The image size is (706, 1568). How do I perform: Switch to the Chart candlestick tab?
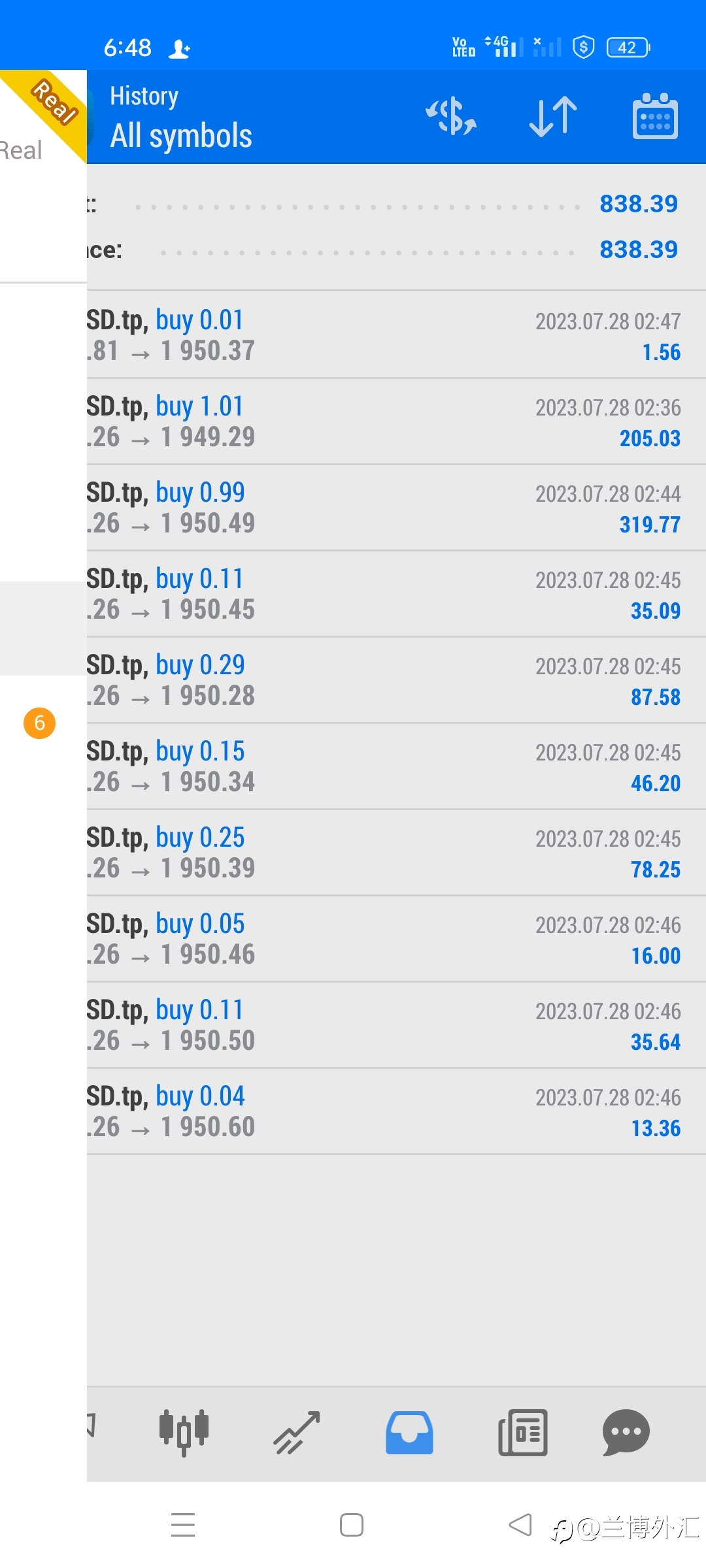[x=184, y=1433]
